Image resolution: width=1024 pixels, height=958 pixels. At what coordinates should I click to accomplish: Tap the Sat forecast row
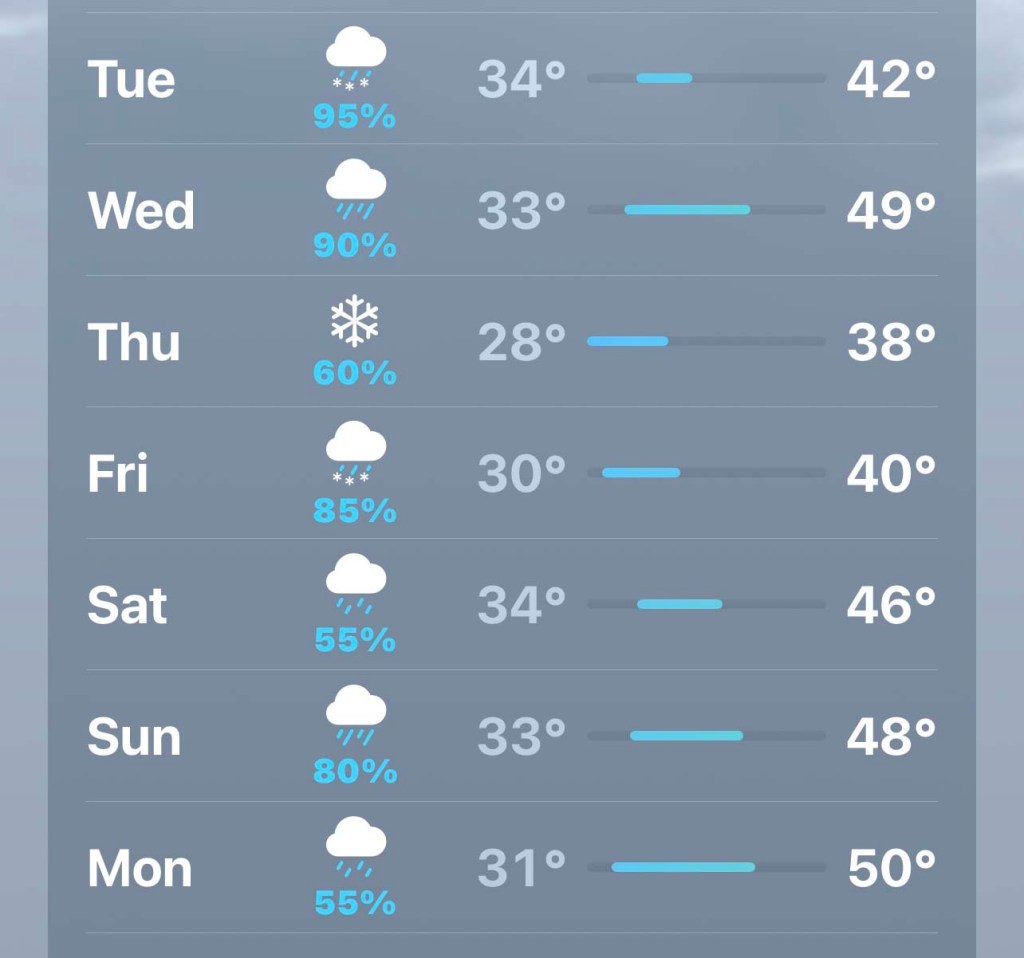(x=510, y=605)
